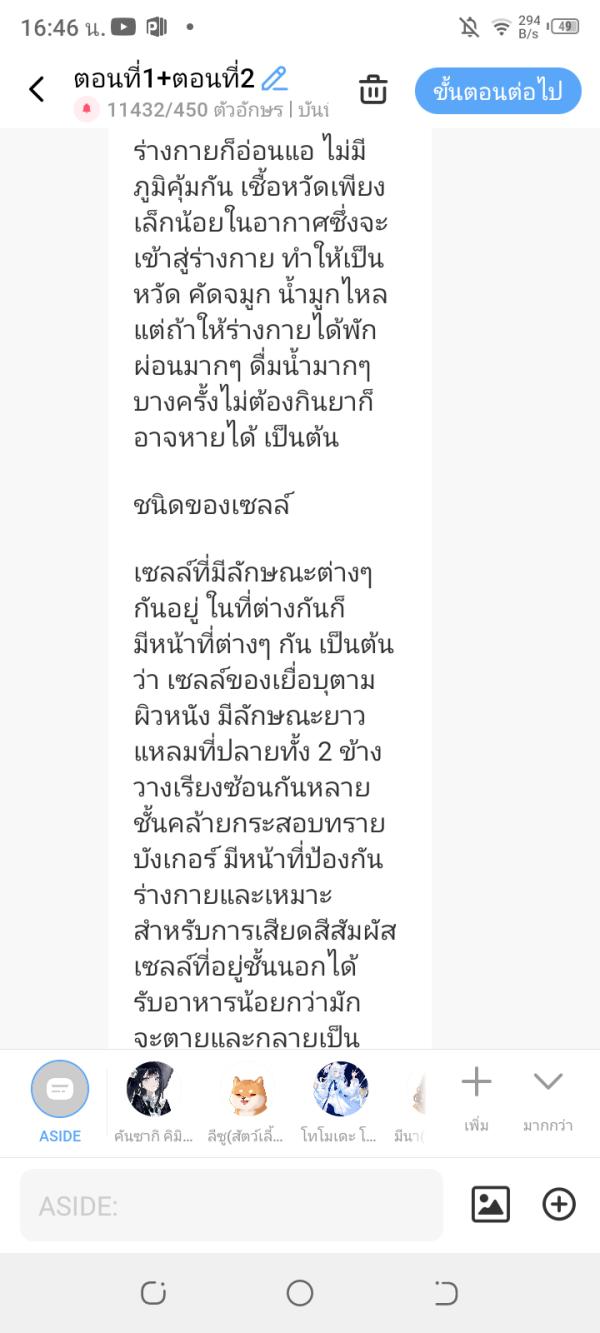Tap ขั้นตอนต่อไป to continue
Screen dimensions: 600x1333
click(498, 91)
